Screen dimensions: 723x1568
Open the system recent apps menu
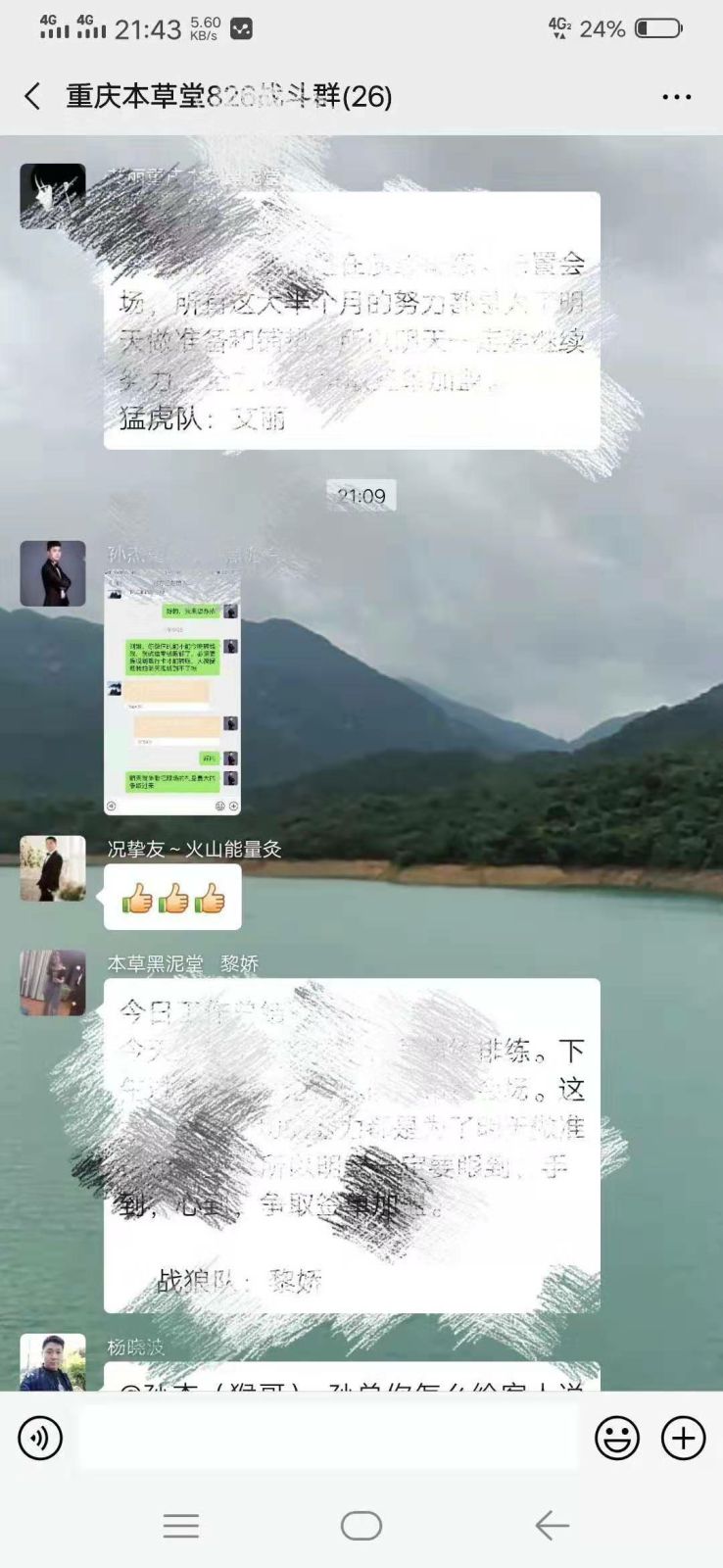click(x=181, y=1525)
